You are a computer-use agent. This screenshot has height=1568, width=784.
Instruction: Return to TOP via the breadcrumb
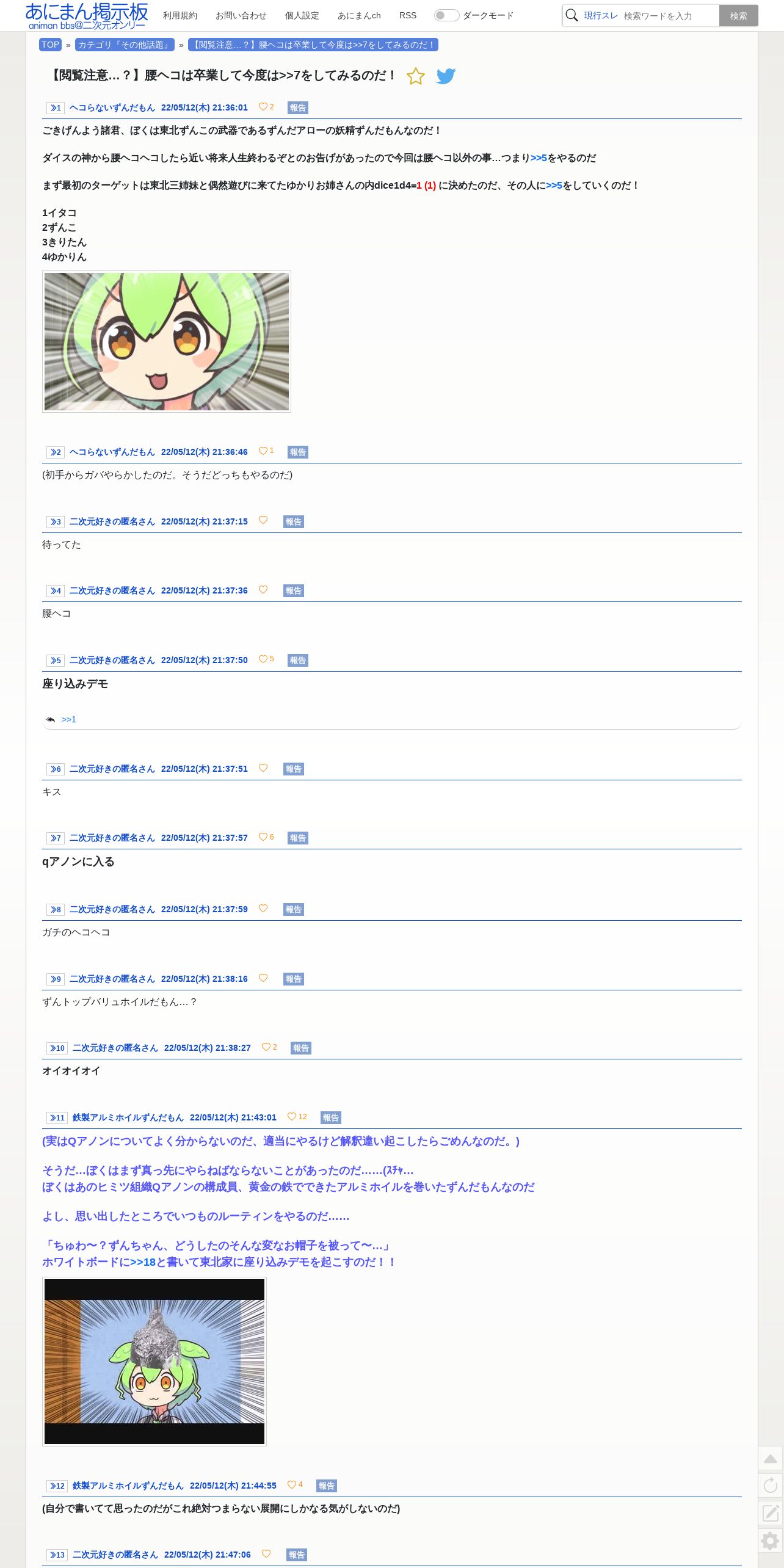click(x=50, y=45)
